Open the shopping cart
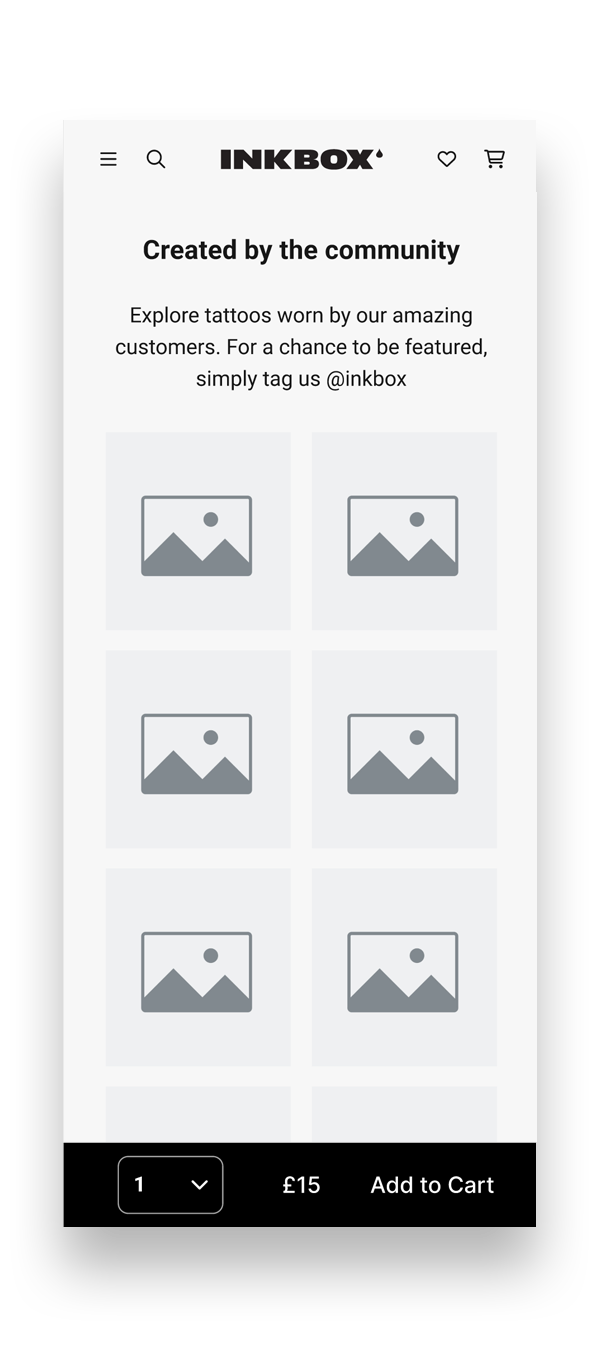Screen dimensions: 600x1350 [x=495, y=159]
